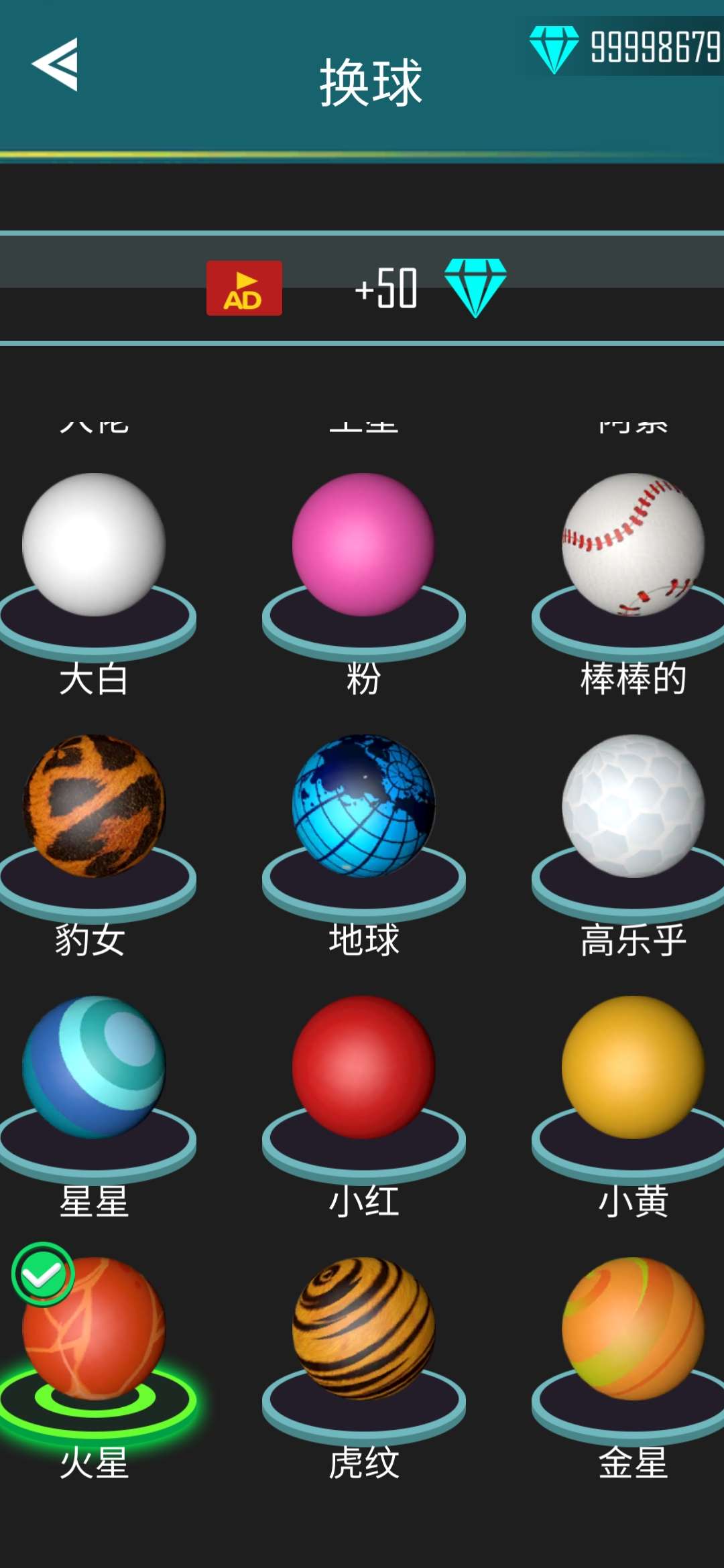
Task: Pick the 高乐乎 golf ball
Action: [x=633, y=806]
